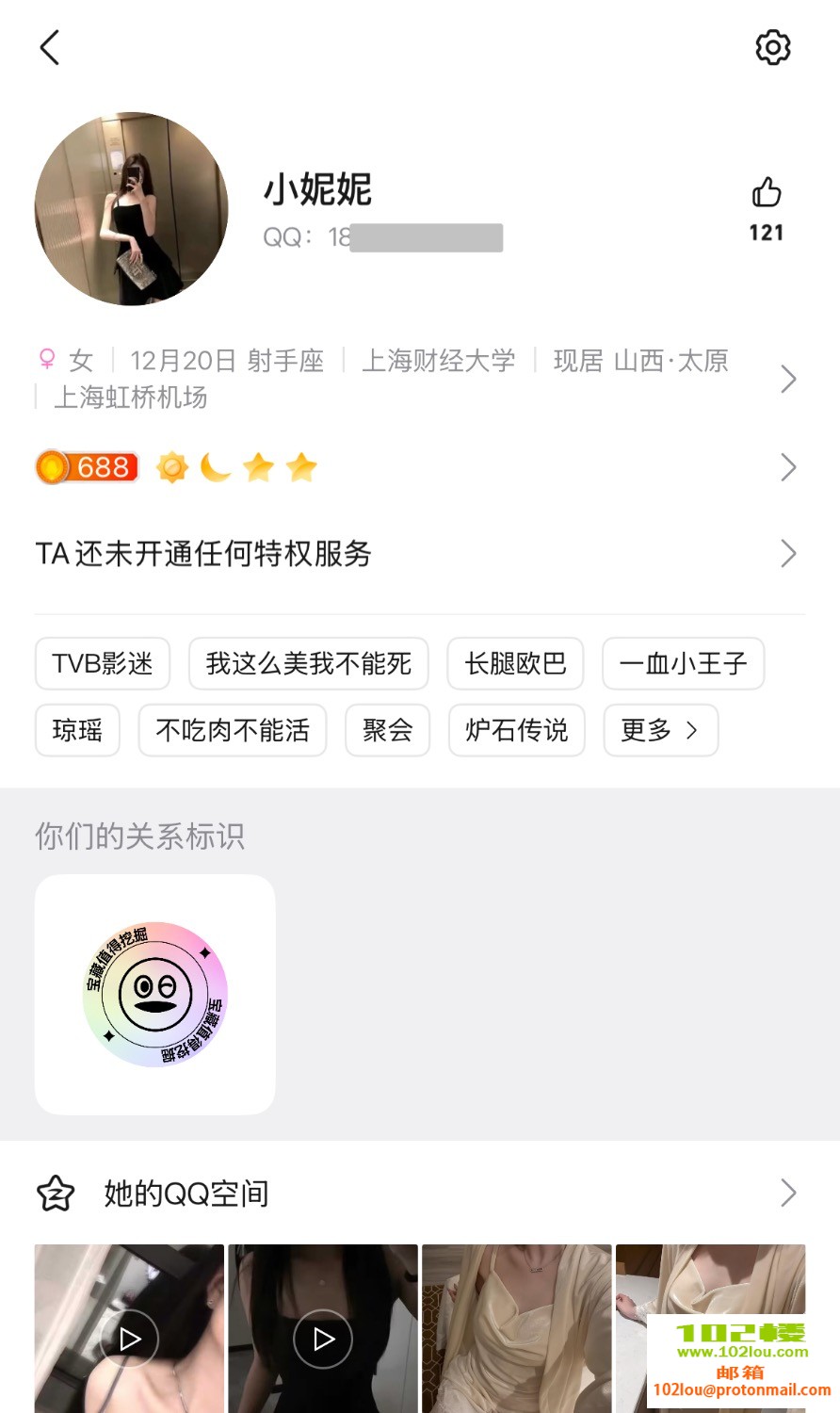Tap the 聚会 tag
Image resolution: width=840 pixels, height=1413 pixels.
click(387, 730)
